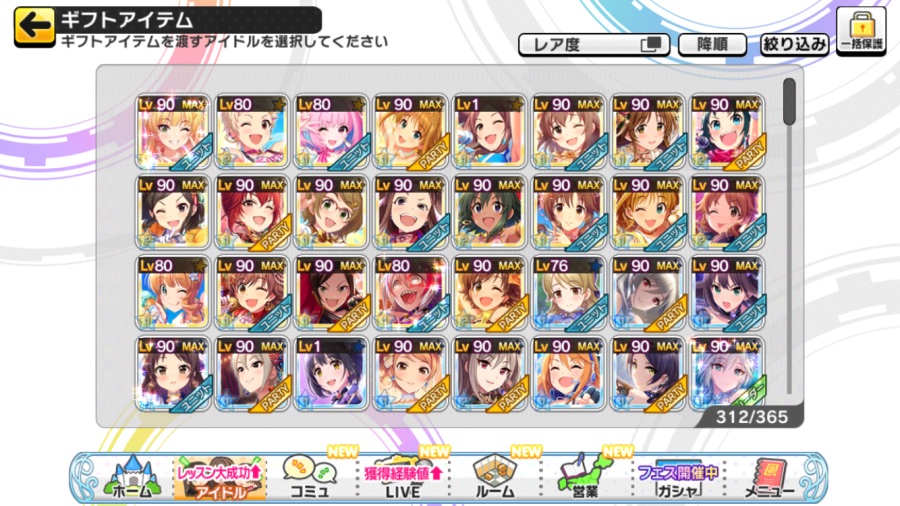Select the Lv1 idol in the first row

490,132
